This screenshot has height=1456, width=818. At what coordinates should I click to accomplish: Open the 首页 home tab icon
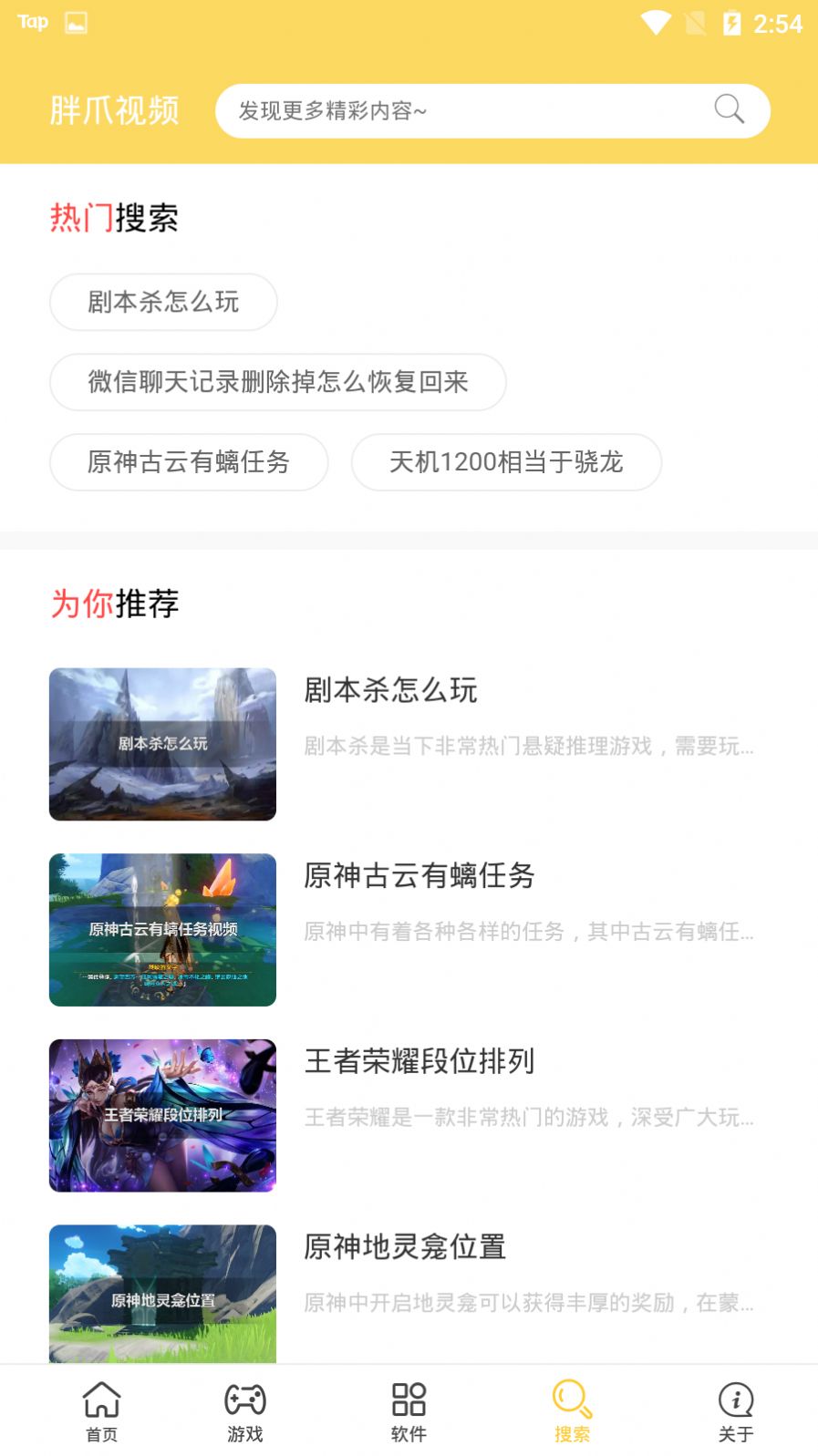pyautogui.click(x=100, y=1399)
